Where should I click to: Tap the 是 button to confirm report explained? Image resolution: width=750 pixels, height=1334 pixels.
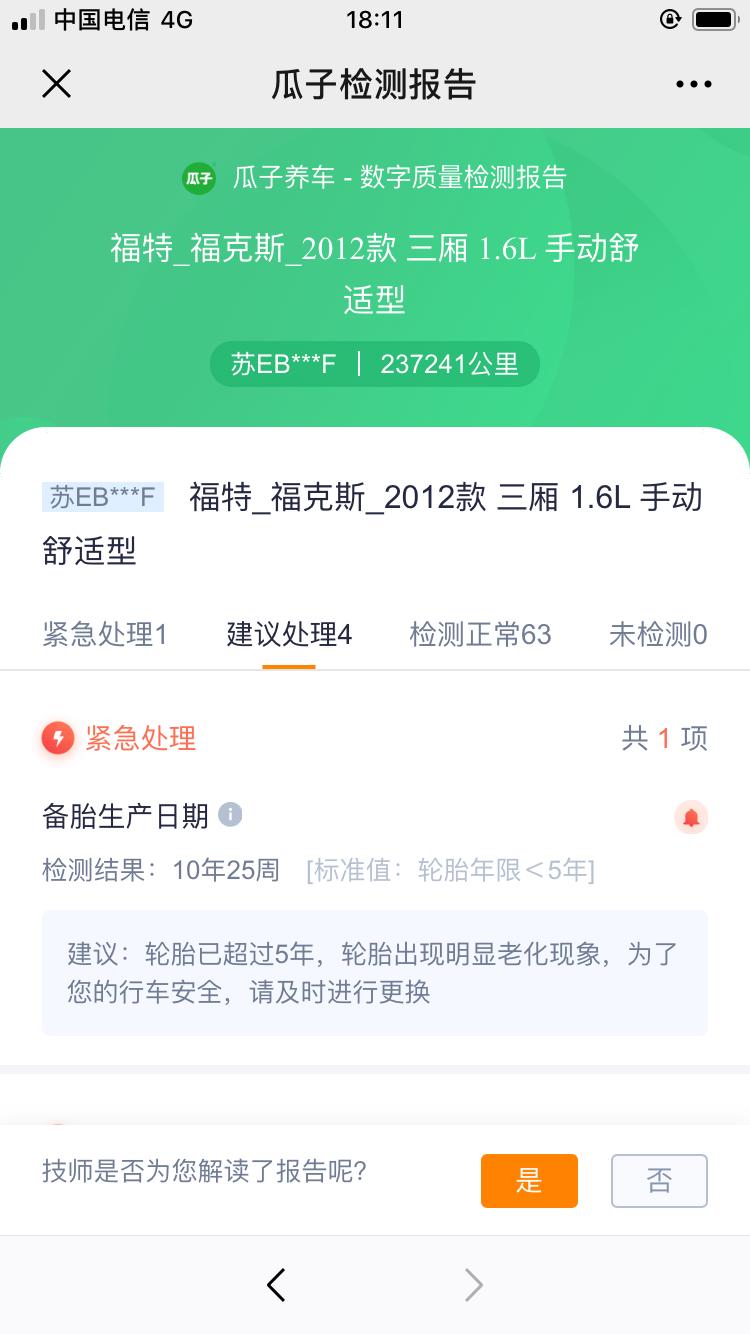tap(529, 1180)
